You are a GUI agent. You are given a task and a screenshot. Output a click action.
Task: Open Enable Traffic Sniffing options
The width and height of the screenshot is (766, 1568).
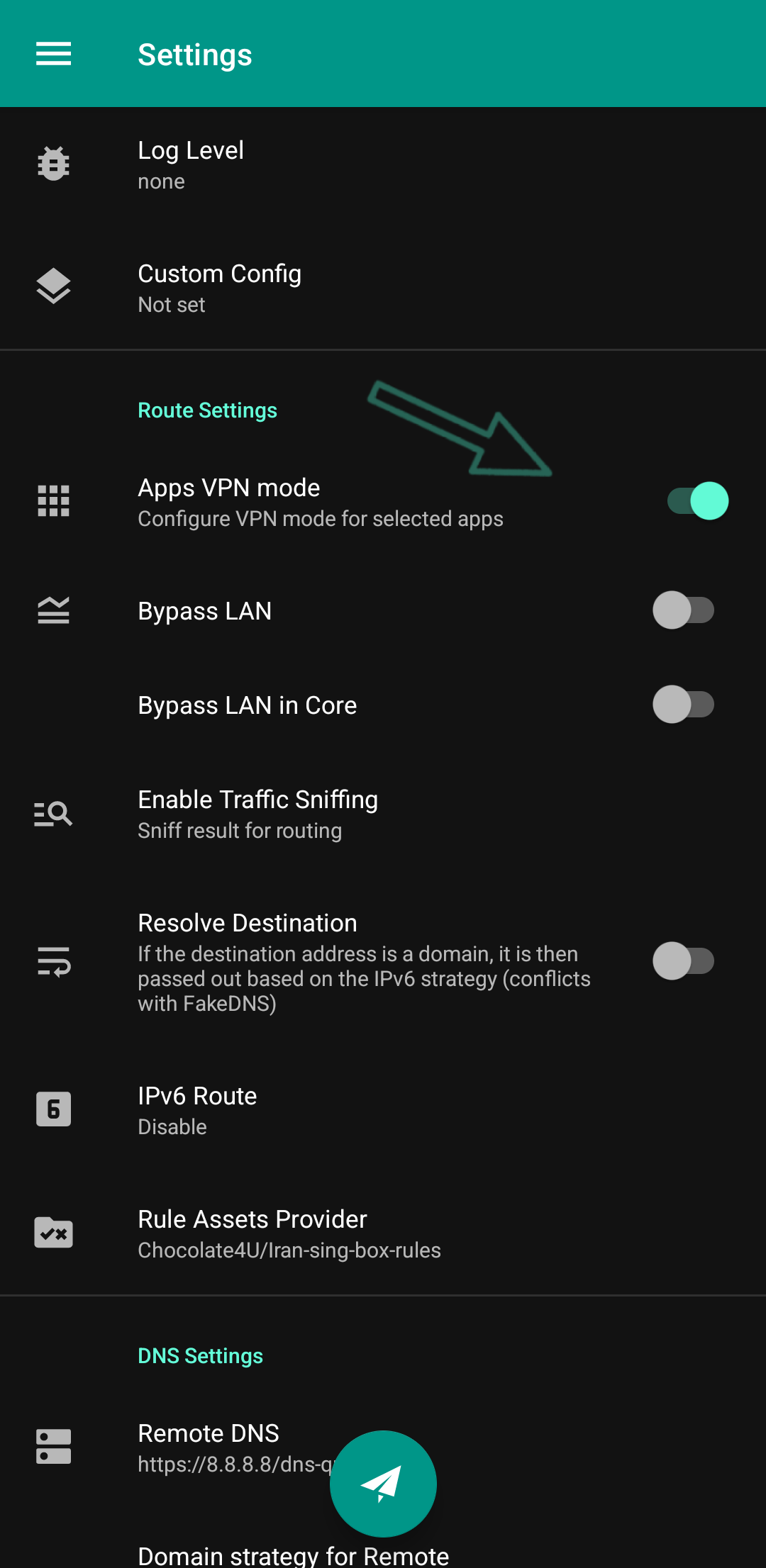click(x=383, y=814)
